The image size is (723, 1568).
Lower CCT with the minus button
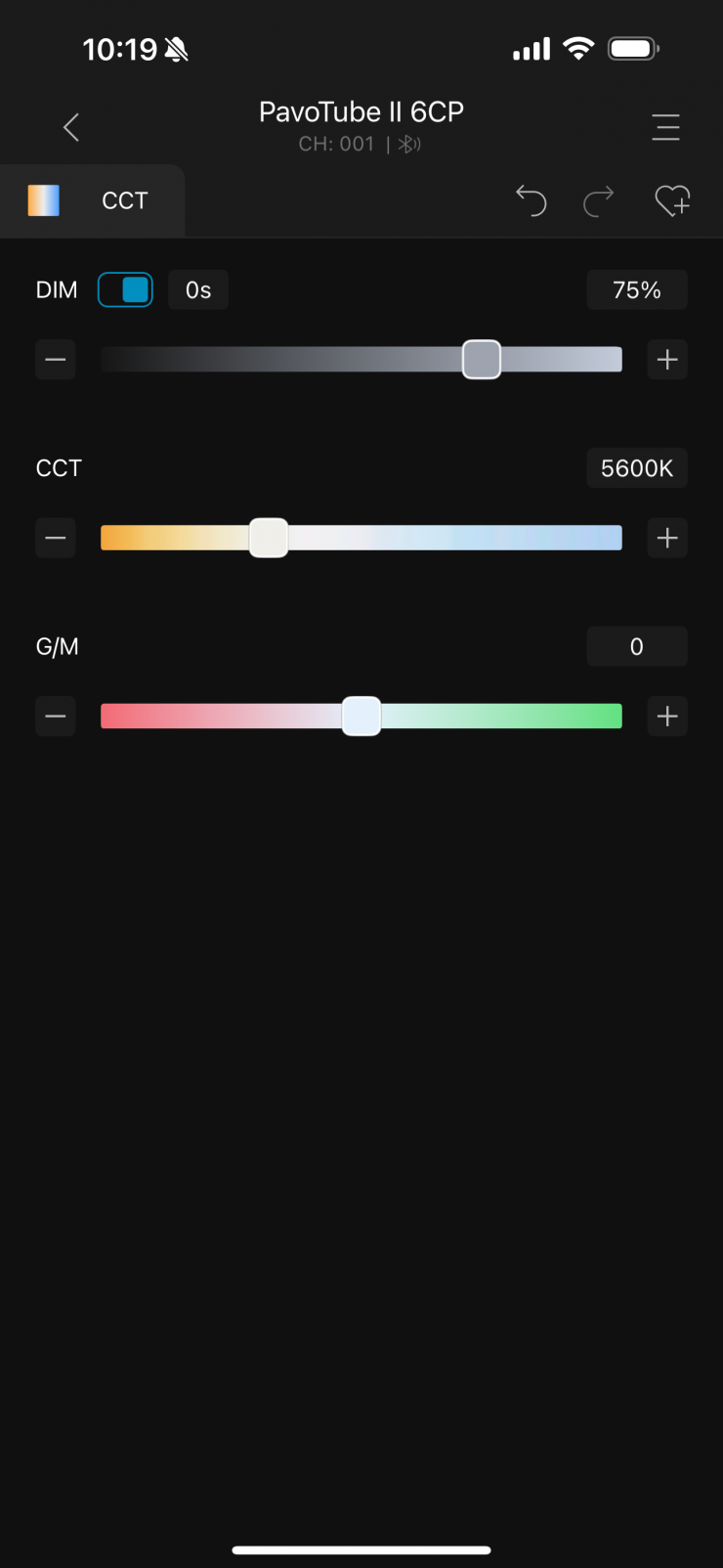click(56, 538)
